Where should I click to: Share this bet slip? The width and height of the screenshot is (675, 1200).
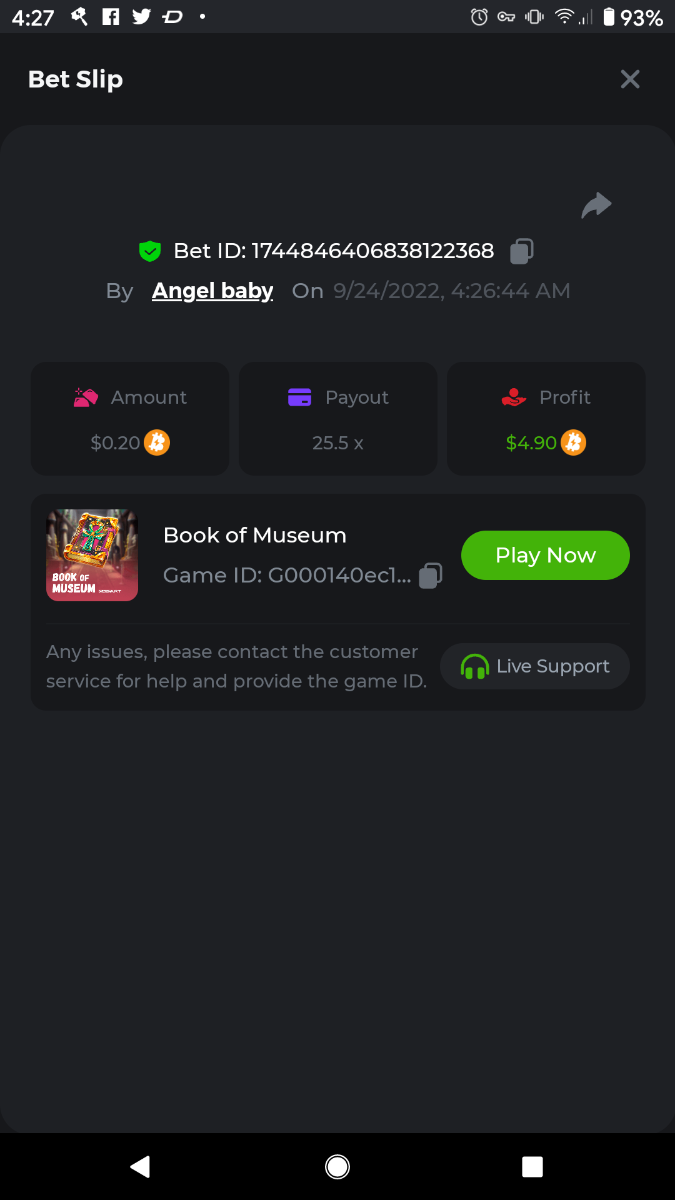tap(596, 206)
